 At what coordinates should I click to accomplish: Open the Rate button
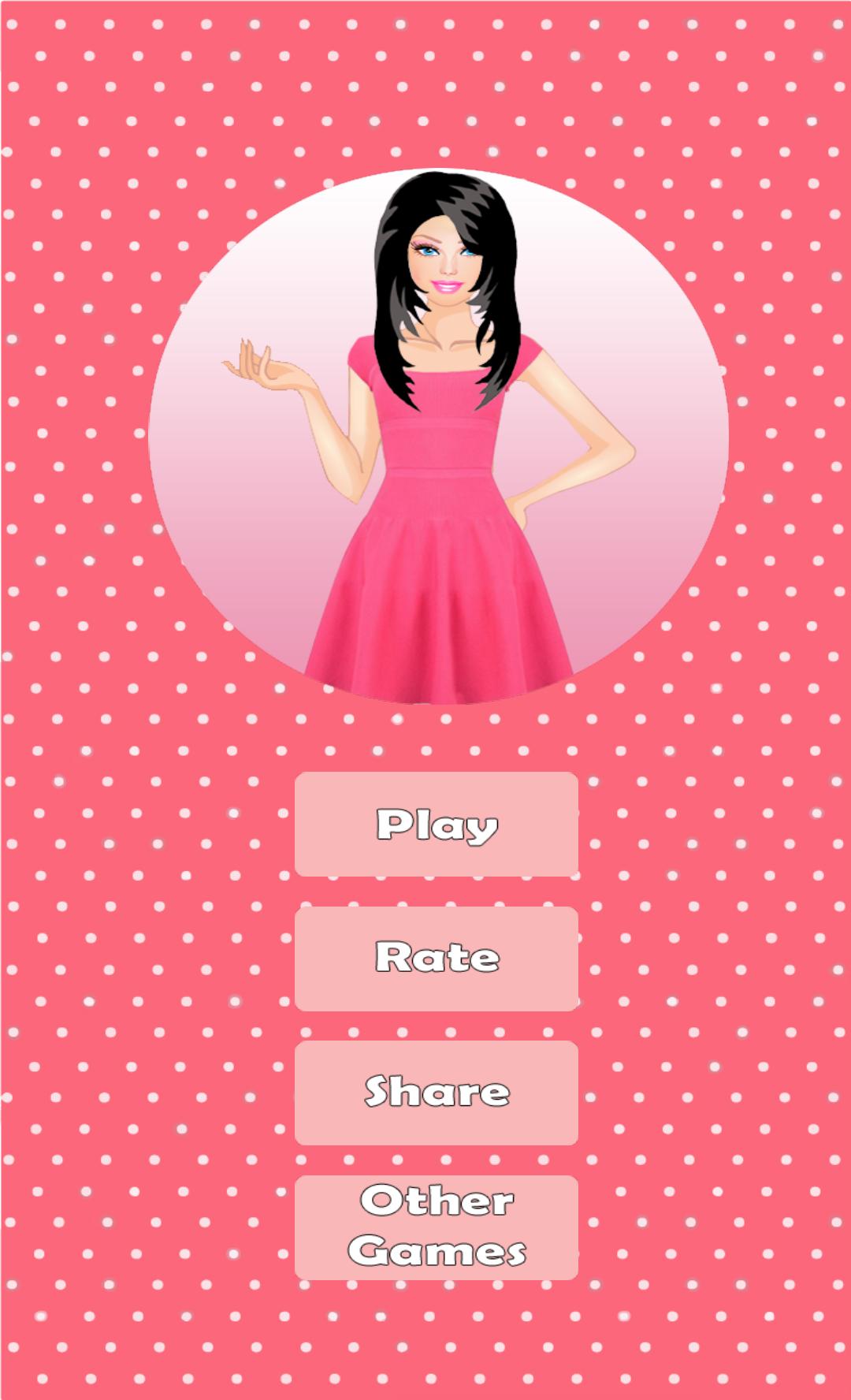[x=436, y=958]
